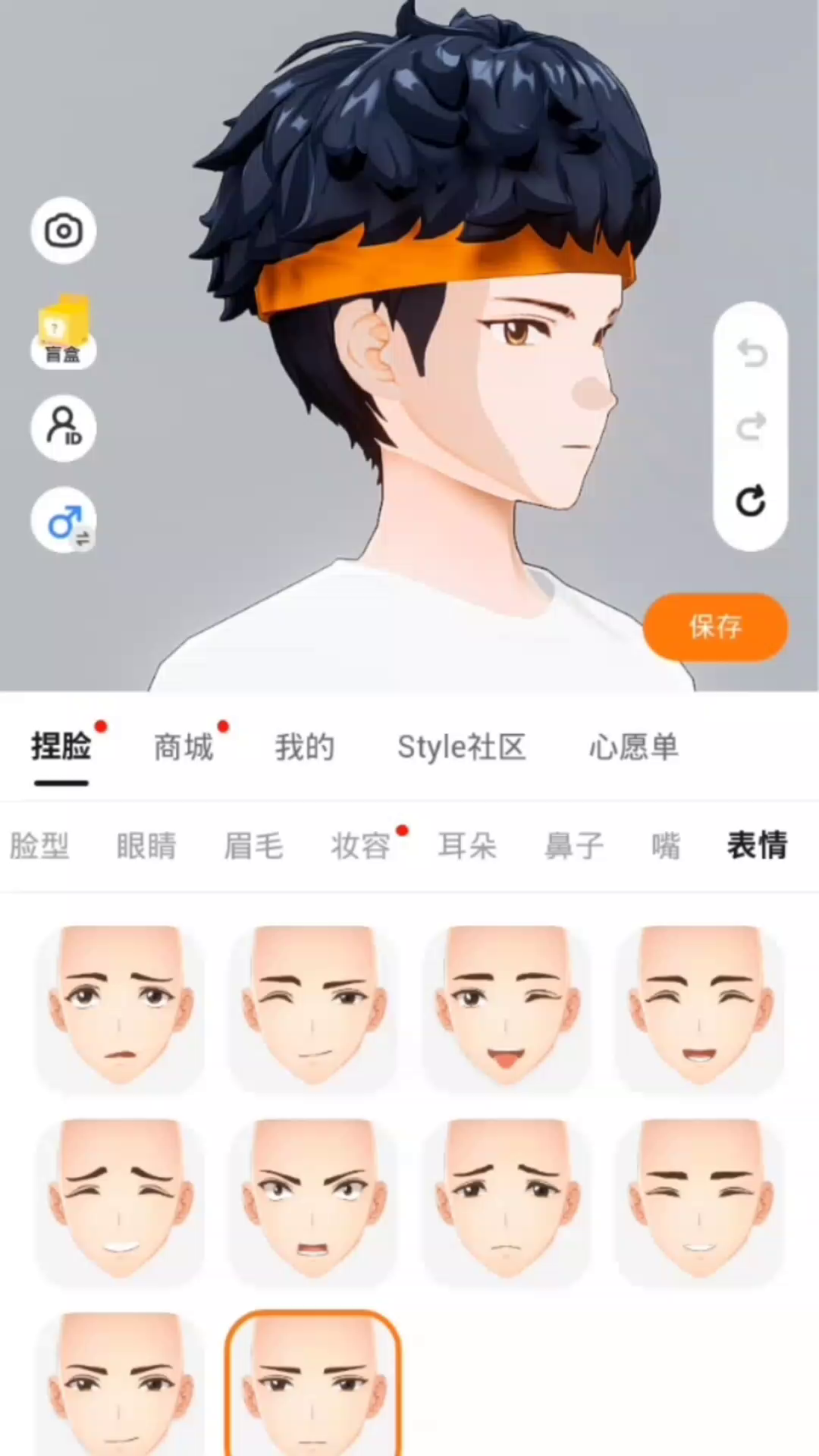Open the 心愿单 tab
This screenshot has width=819, height=1456.
pos(633,747)
